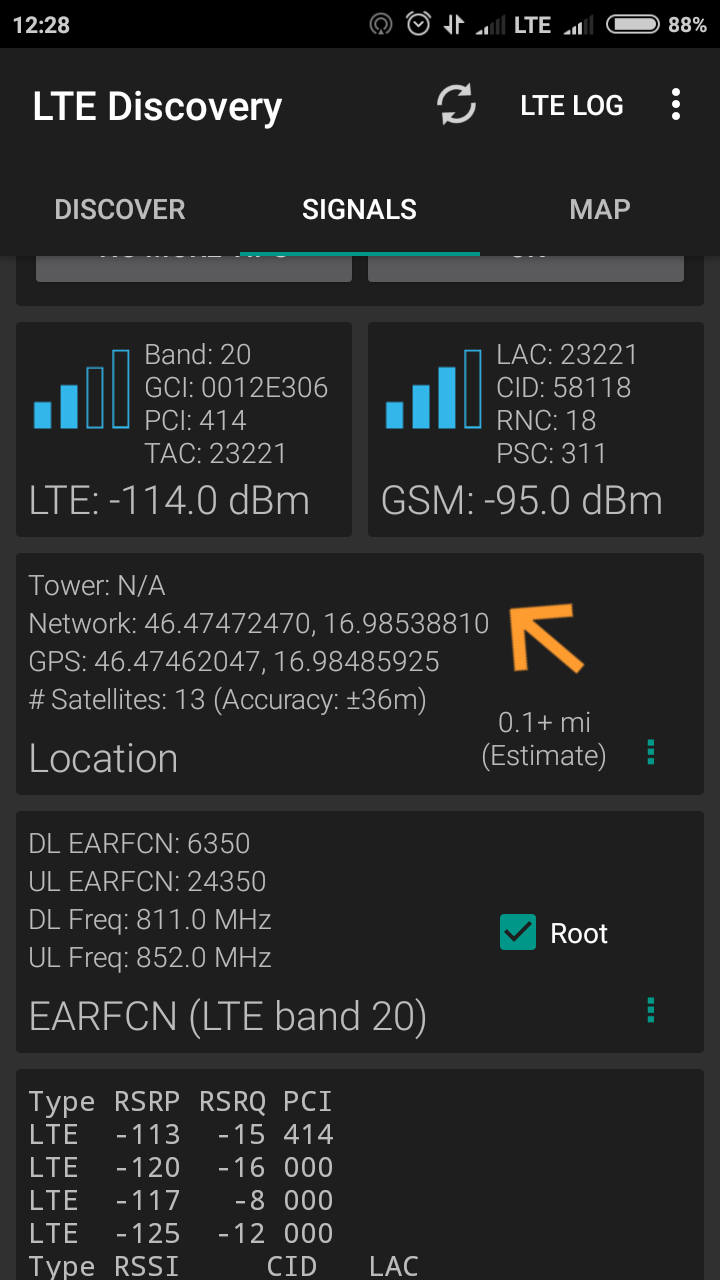Open the GSM -95.0 dBm signal card

[536, 430]
